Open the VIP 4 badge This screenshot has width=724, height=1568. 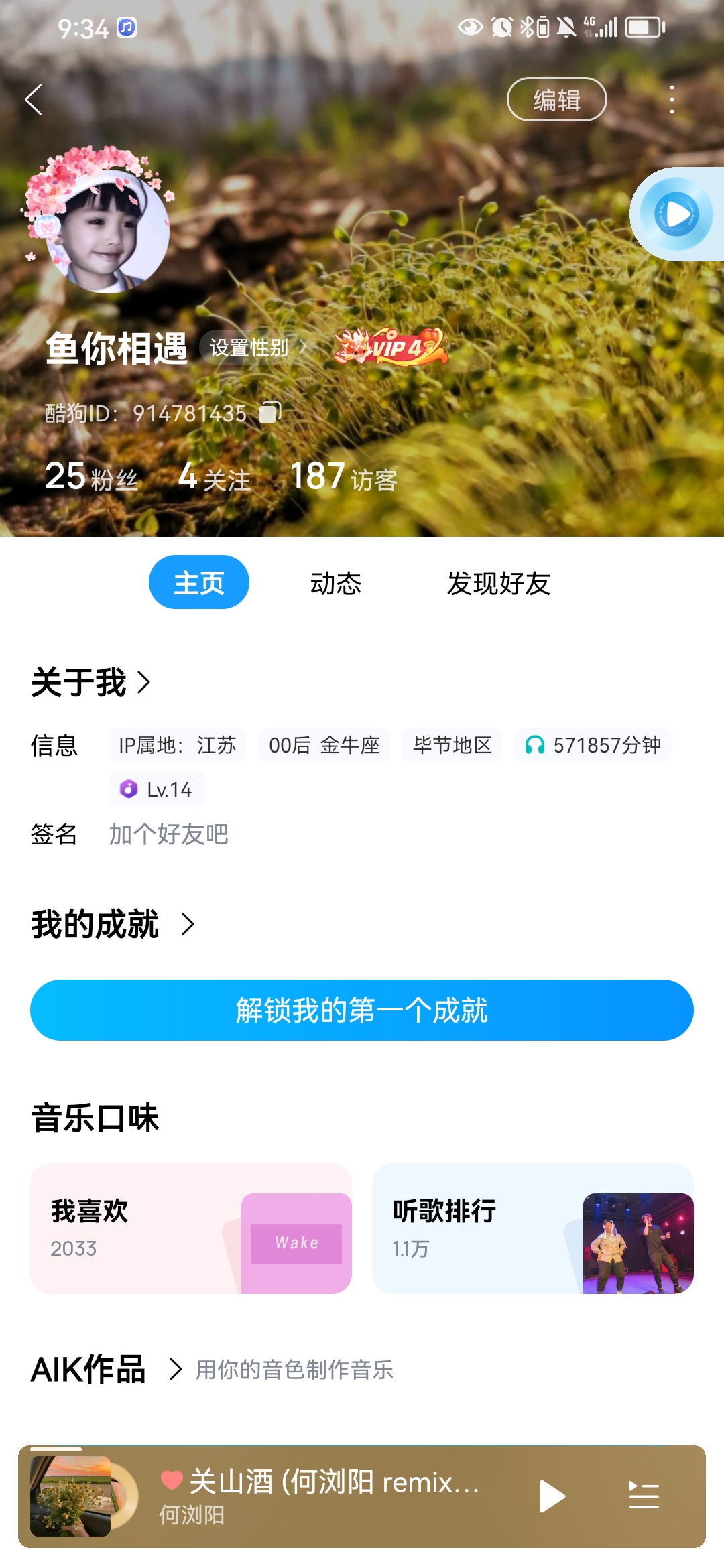click(392, 346)
